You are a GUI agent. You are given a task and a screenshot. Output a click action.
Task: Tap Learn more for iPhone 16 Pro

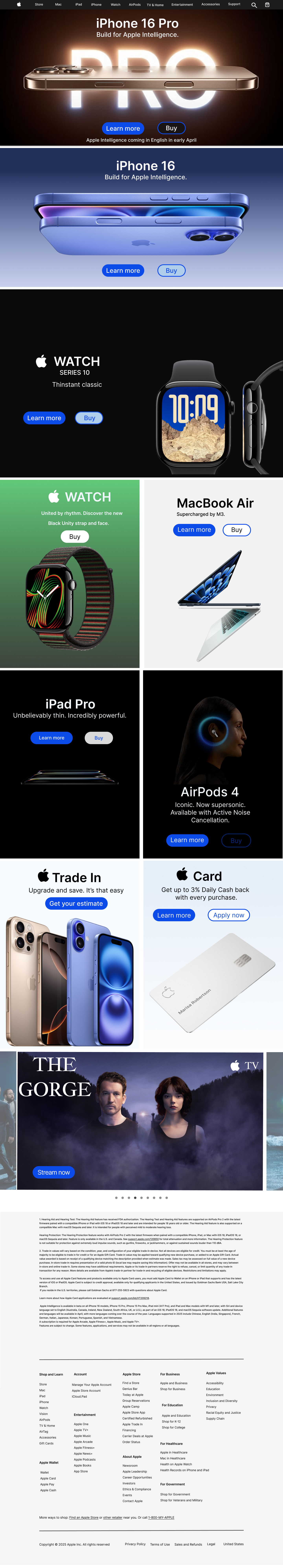click(x=123, y=129)
